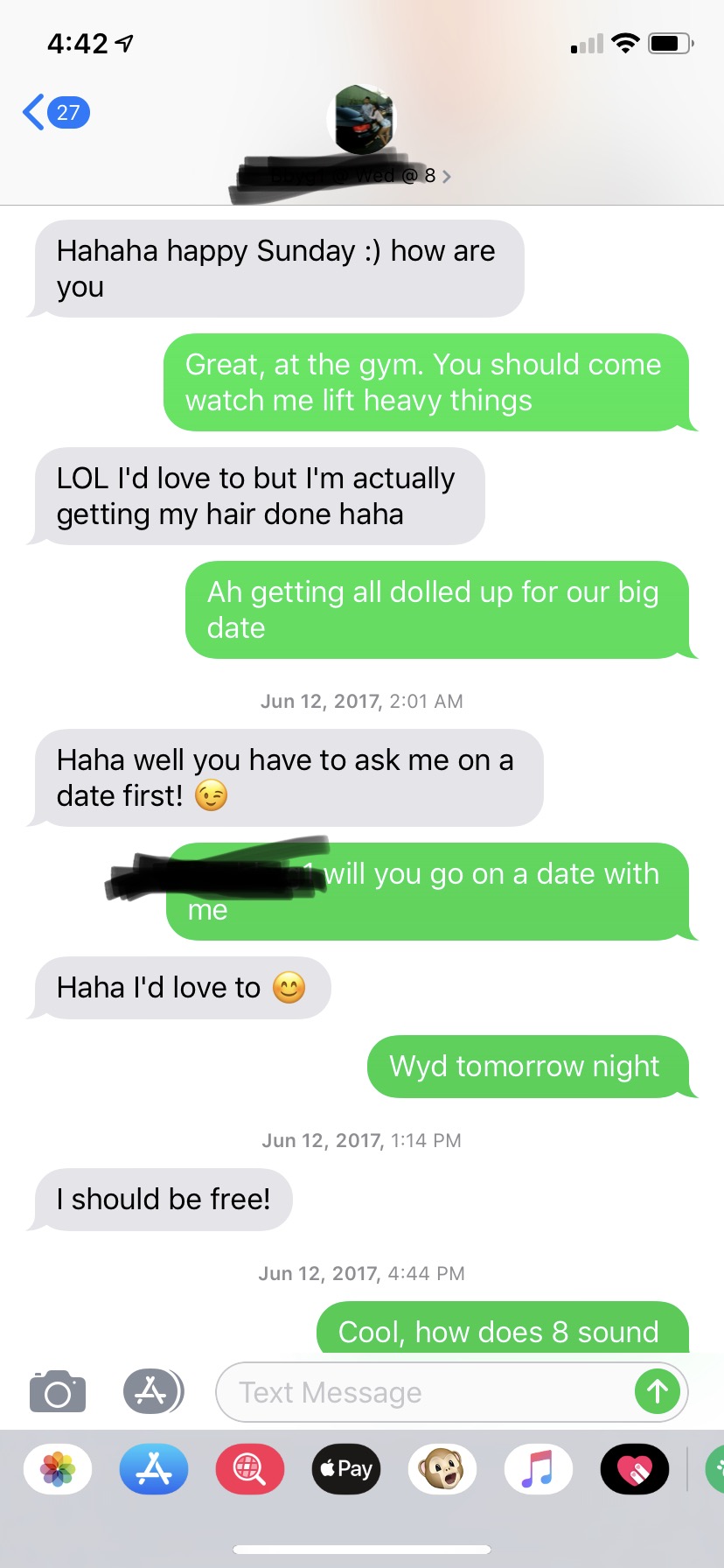724x1568 pixels.
Task: Open the Animoji monkey app
Action: (x=442, y=1469)
